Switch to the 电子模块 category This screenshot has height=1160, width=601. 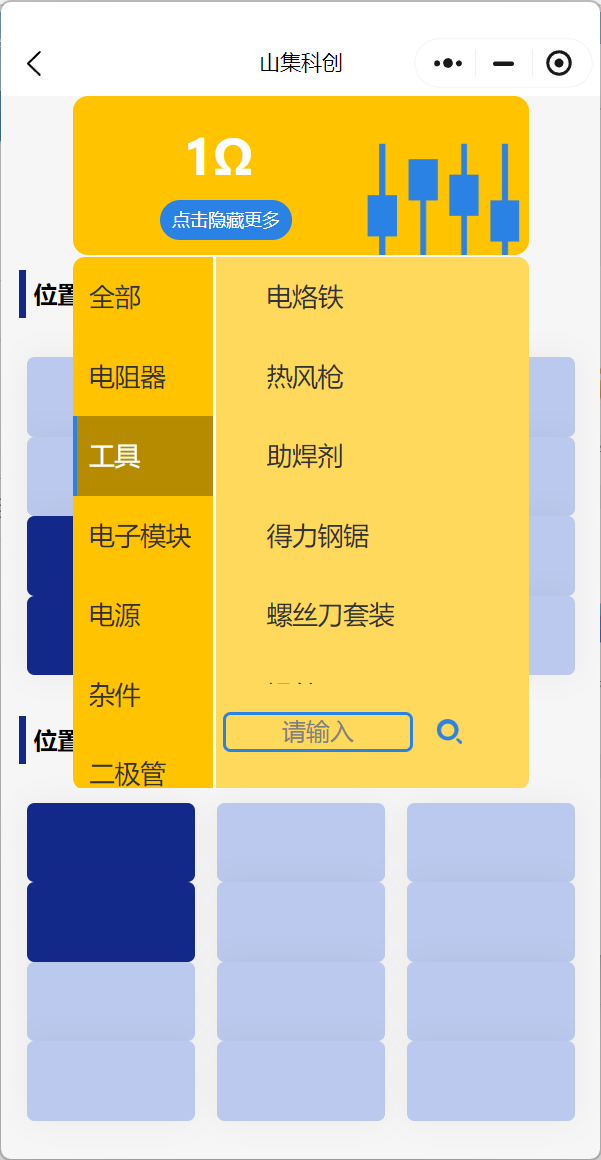coord(140,536)
